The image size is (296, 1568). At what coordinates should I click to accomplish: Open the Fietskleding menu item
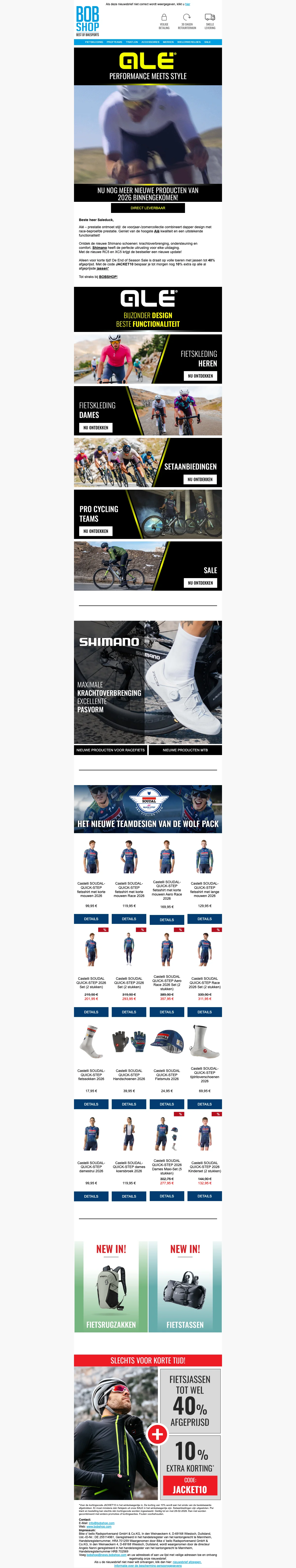(94, 42)
